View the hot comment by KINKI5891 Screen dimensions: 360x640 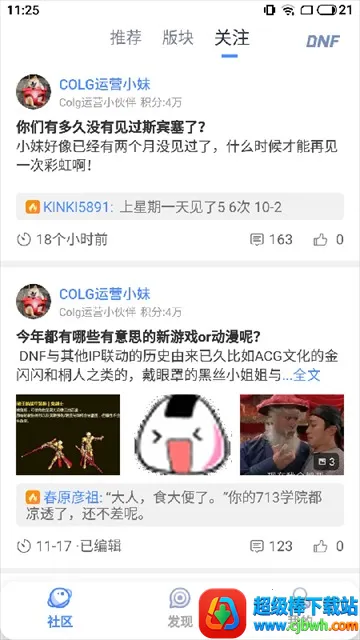point(180,207)
